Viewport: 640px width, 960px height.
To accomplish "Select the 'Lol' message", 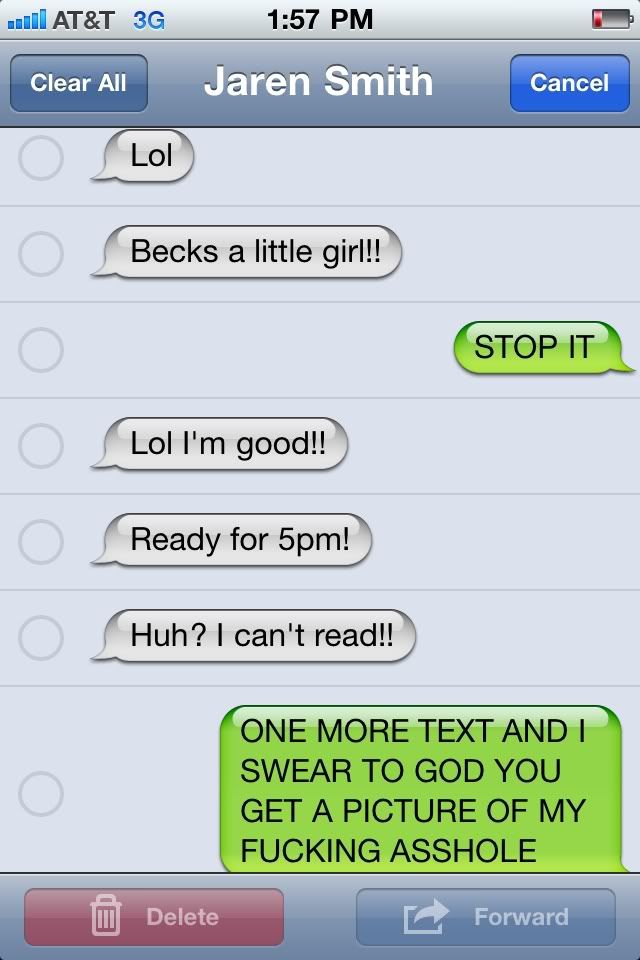I will [x=41, y=158].
